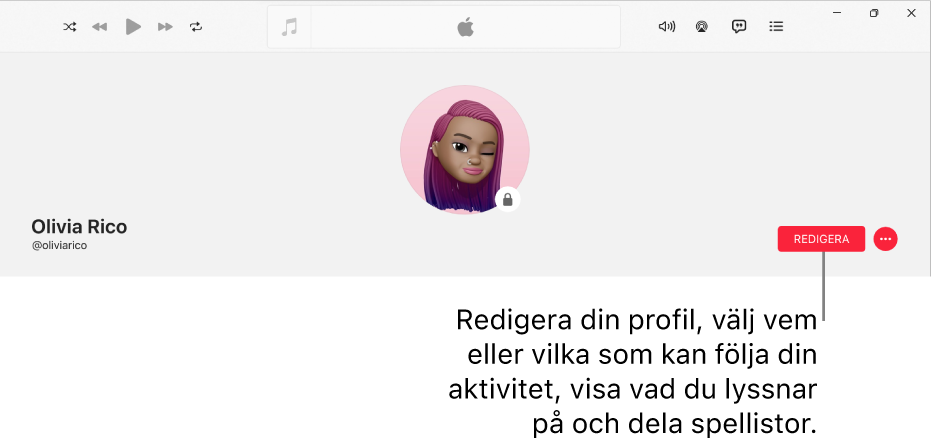Tap the REDIGERA button to edit profile
This screenshot has width=934, height=447.
(x=821, y=239)
